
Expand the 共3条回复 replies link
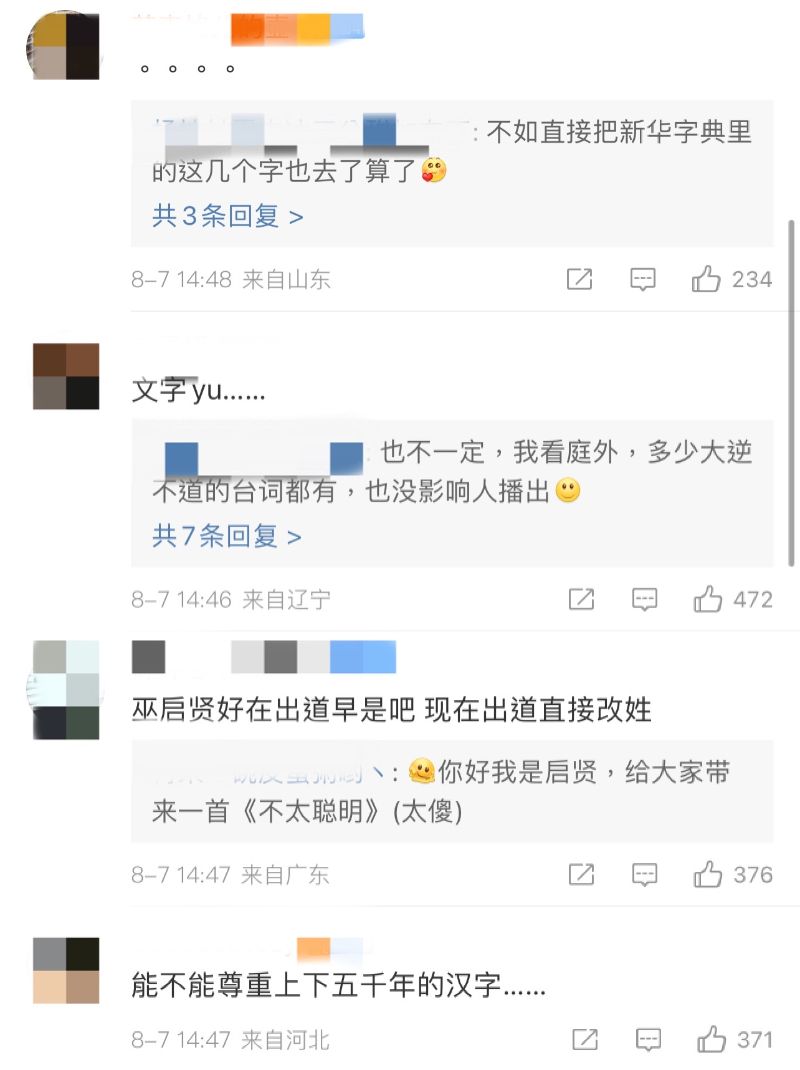tap(227, 216)
